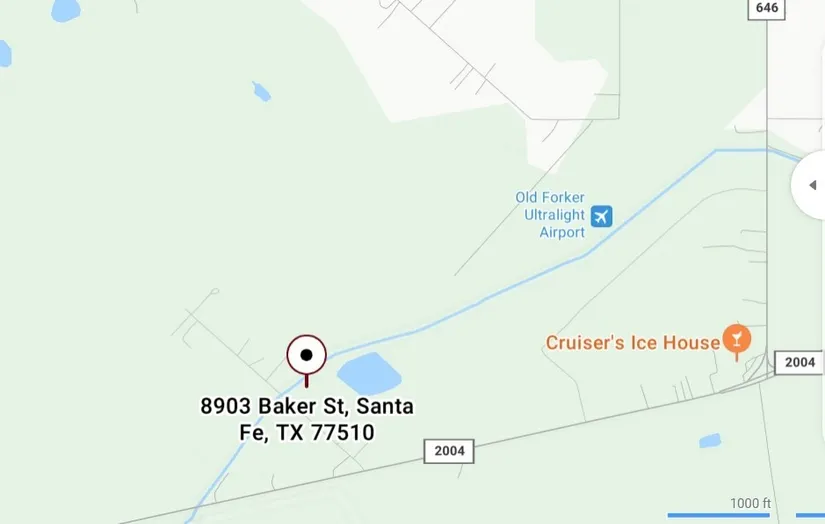825x524 pixels.
Task: Tap the 8903 Baker St location pin
Action: pyautogui.click(x=306, y=355)
